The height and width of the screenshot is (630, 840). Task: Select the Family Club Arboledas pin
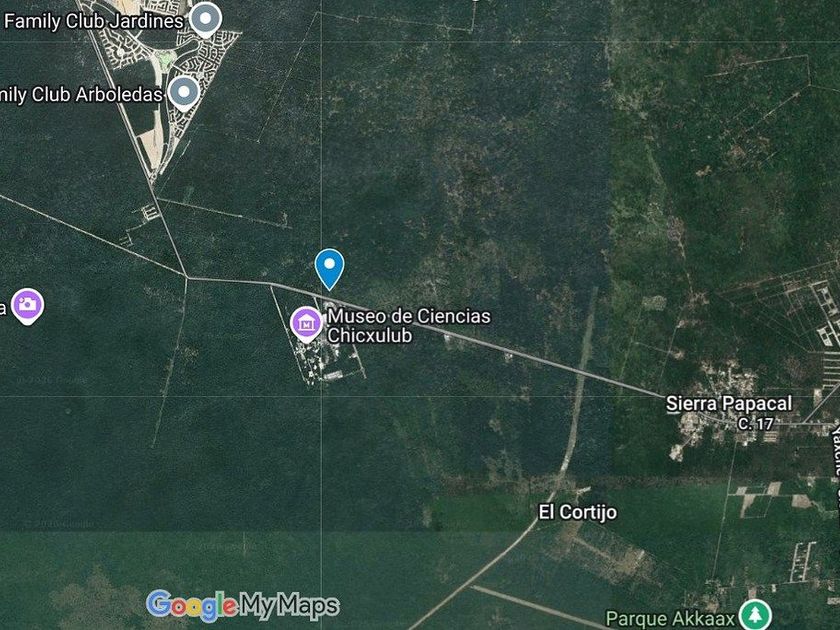pyautogui.click(x=184, y=93)
